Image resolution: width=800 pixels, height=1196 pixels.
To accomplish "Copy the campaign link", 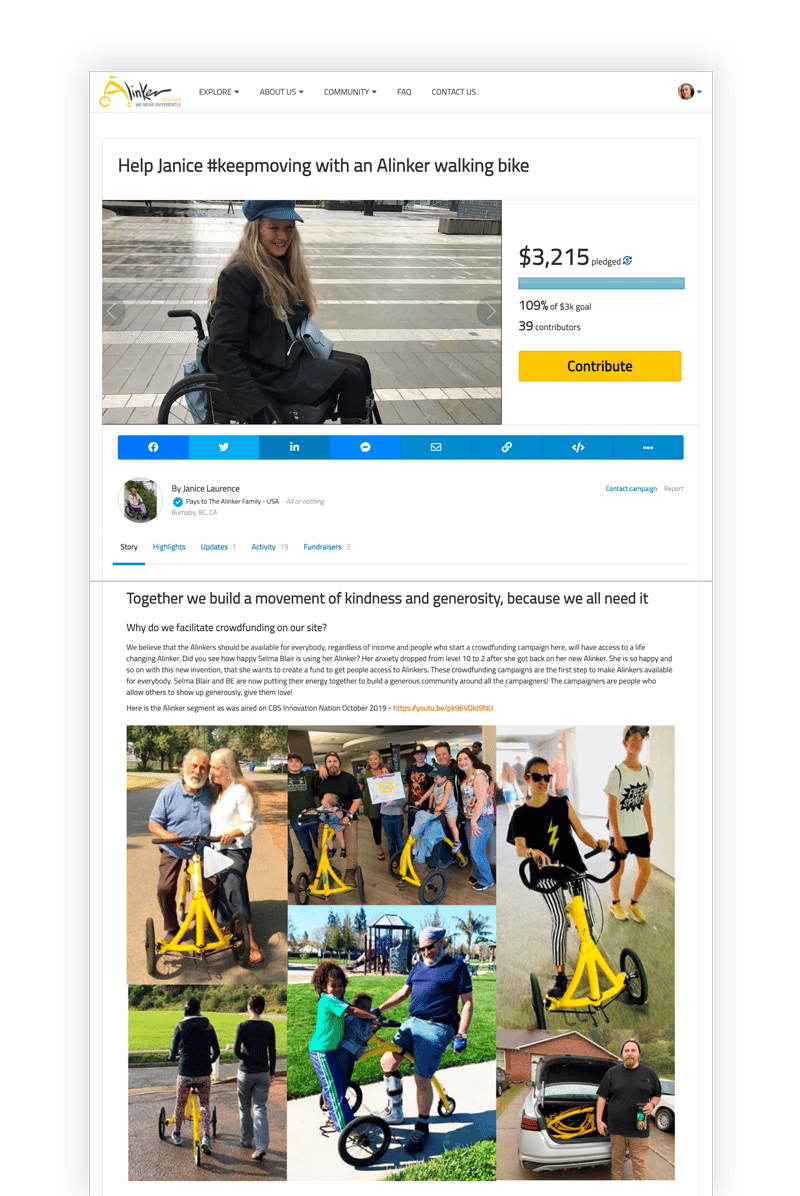I will point(506,447).
